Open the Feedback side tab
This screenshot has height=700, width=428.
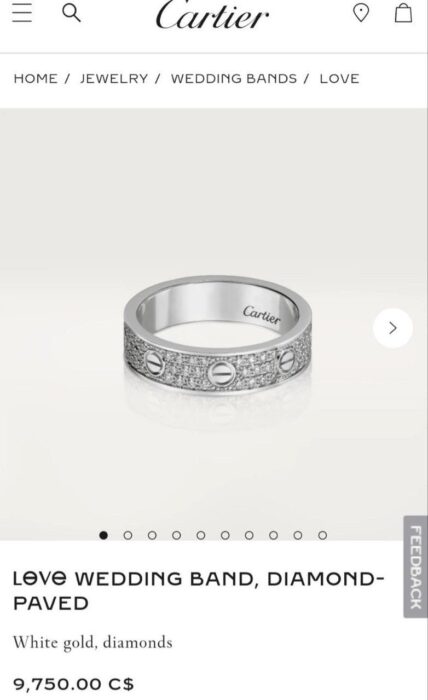(x=416, y=567)
